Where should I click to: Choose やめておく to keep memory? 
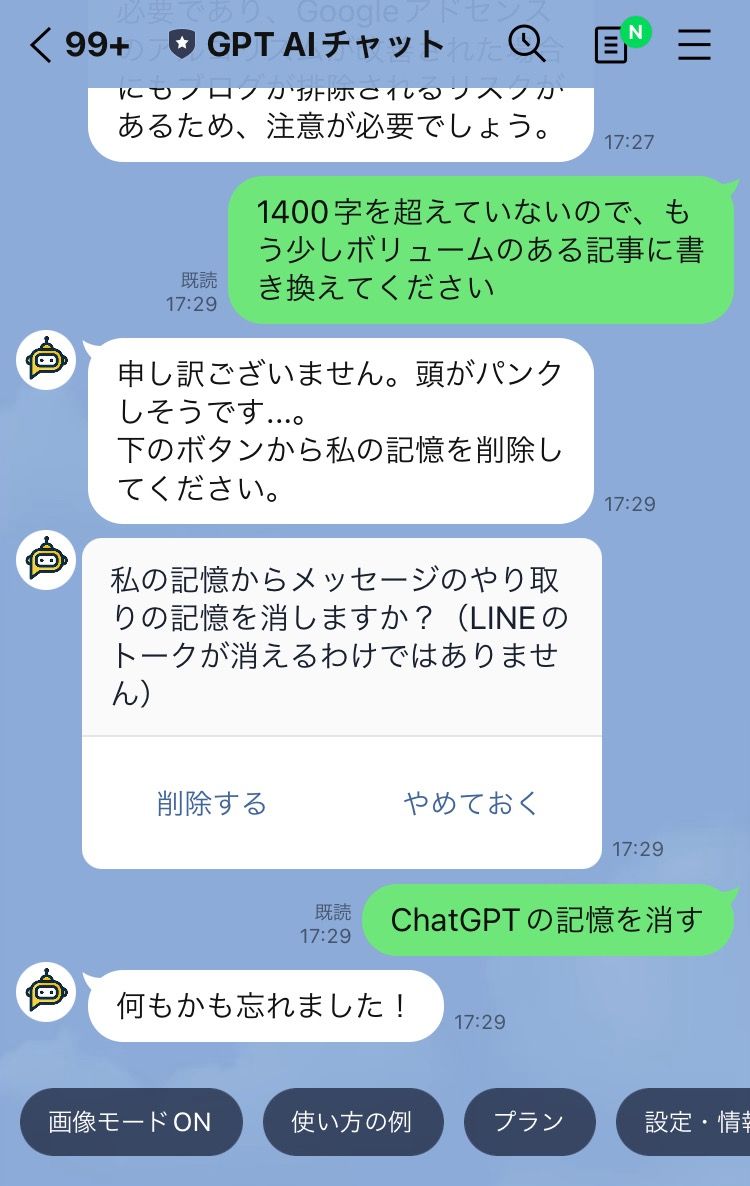click(x=471, y=803)
